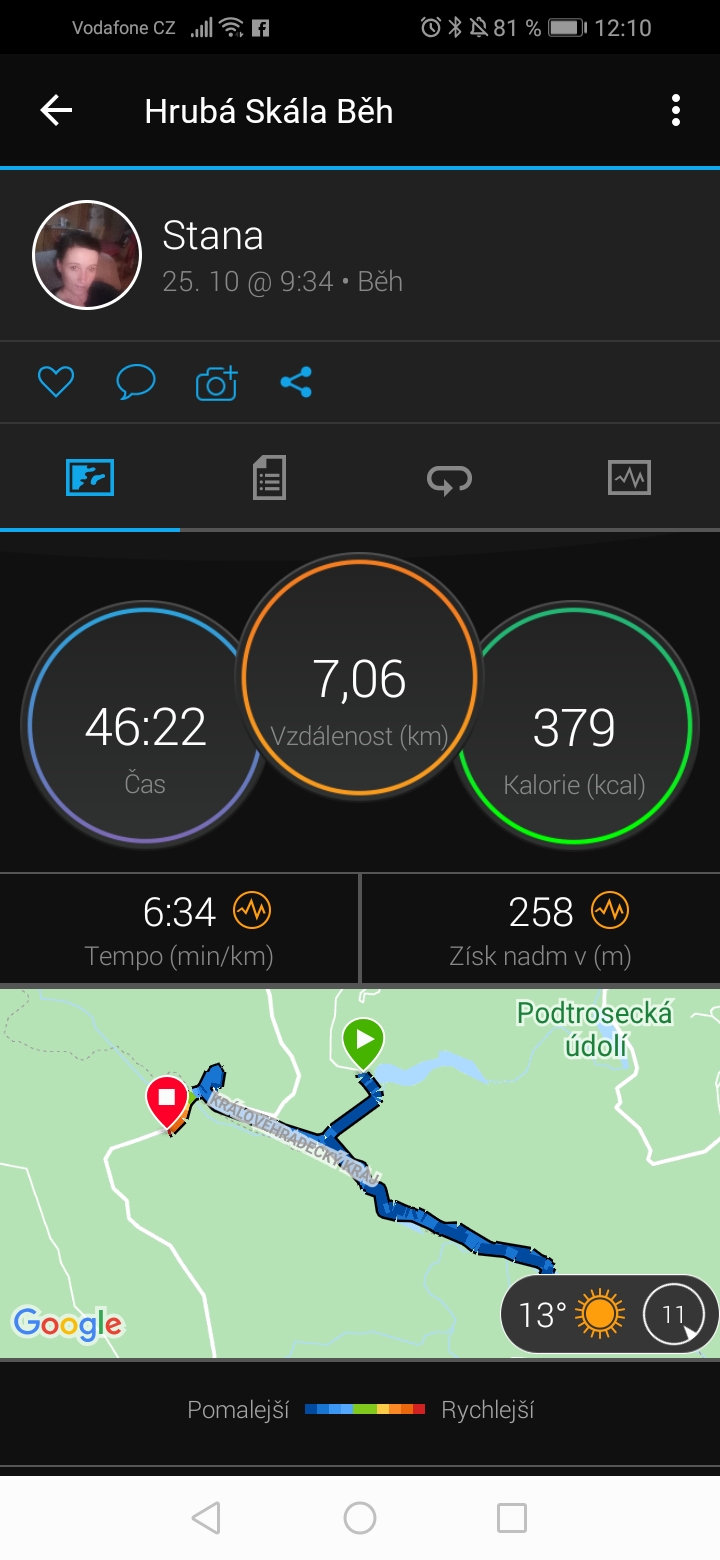Screen dimensions: 720x1560
Task: Like Stana's run with the heart icon
Action: pos(56,381)
